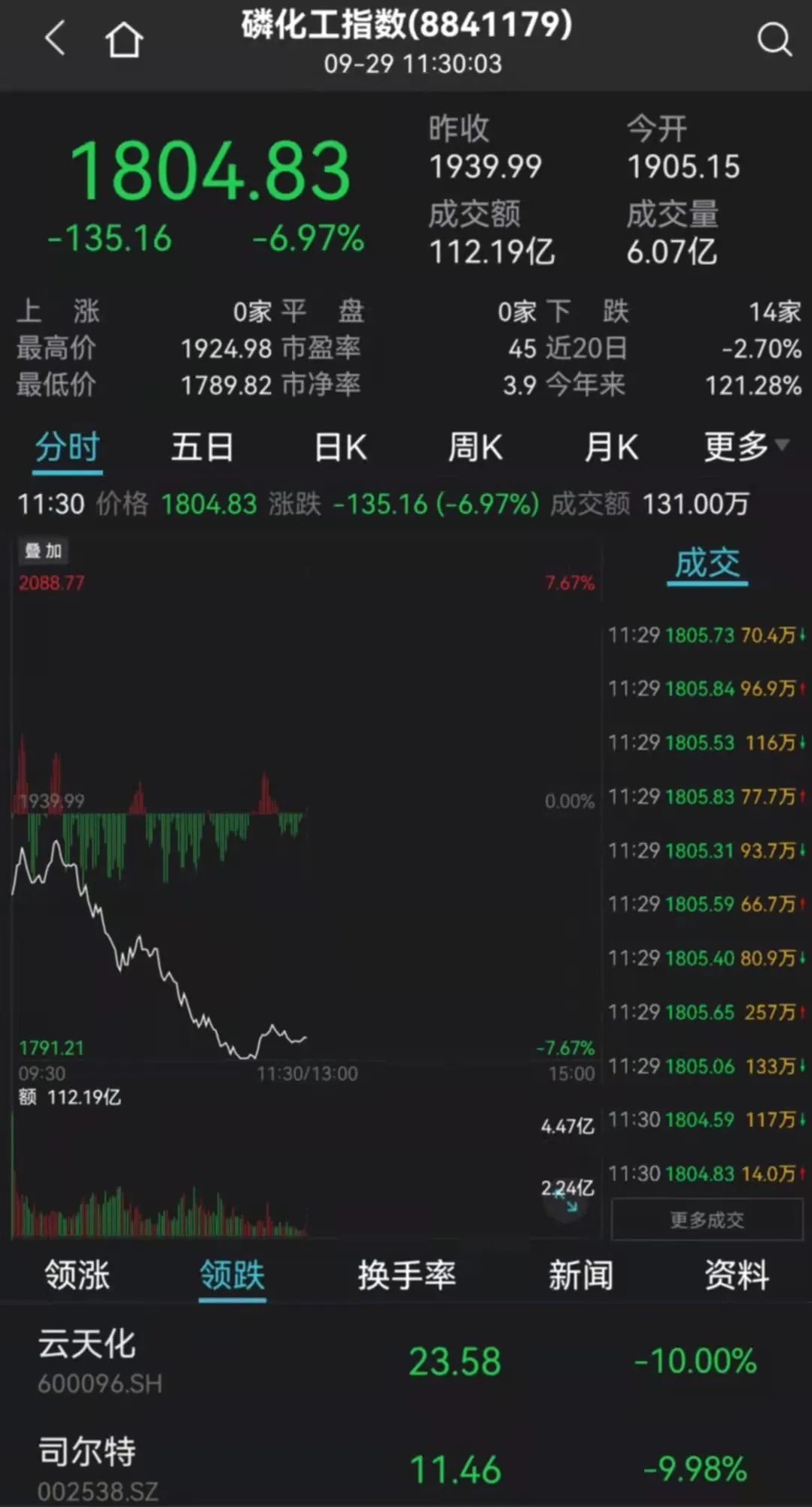Select the 分时 chart tab

pyautogui.click(x=67, y=447)
